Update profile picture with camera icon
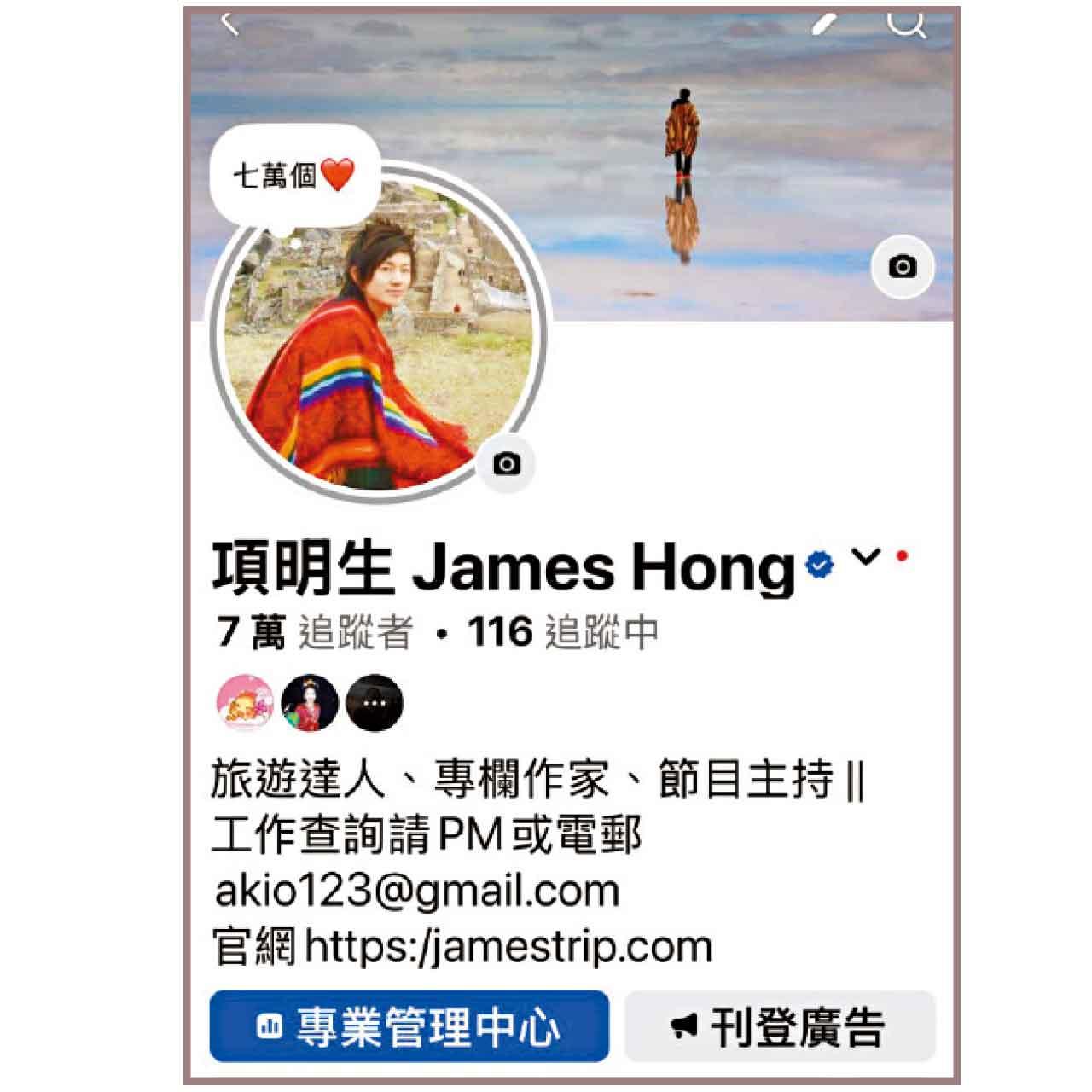 pyautogui.click(x=507, y=463)
